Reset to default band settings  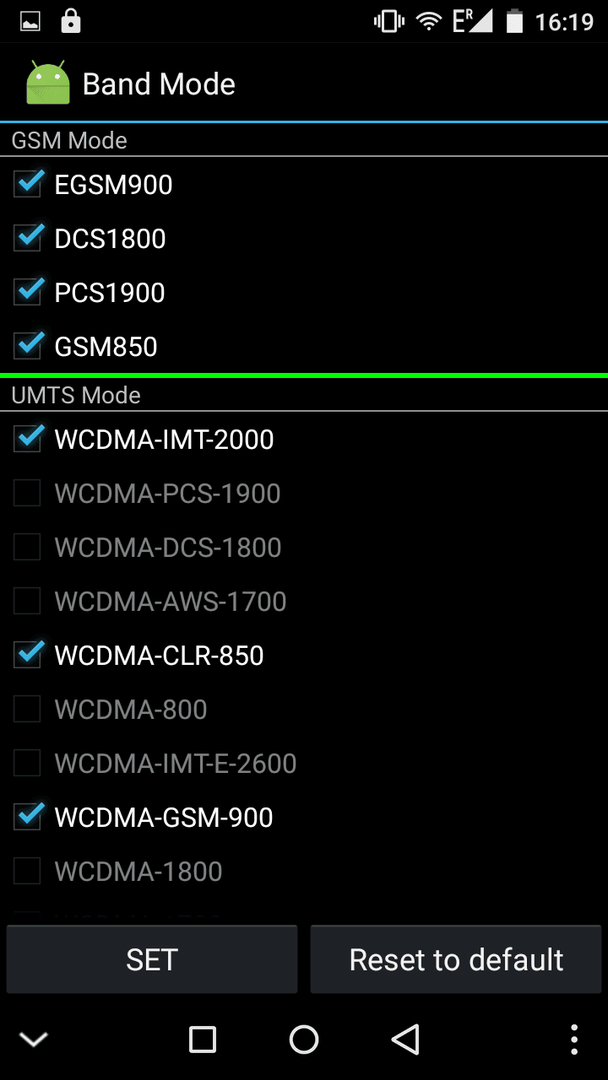456,959
